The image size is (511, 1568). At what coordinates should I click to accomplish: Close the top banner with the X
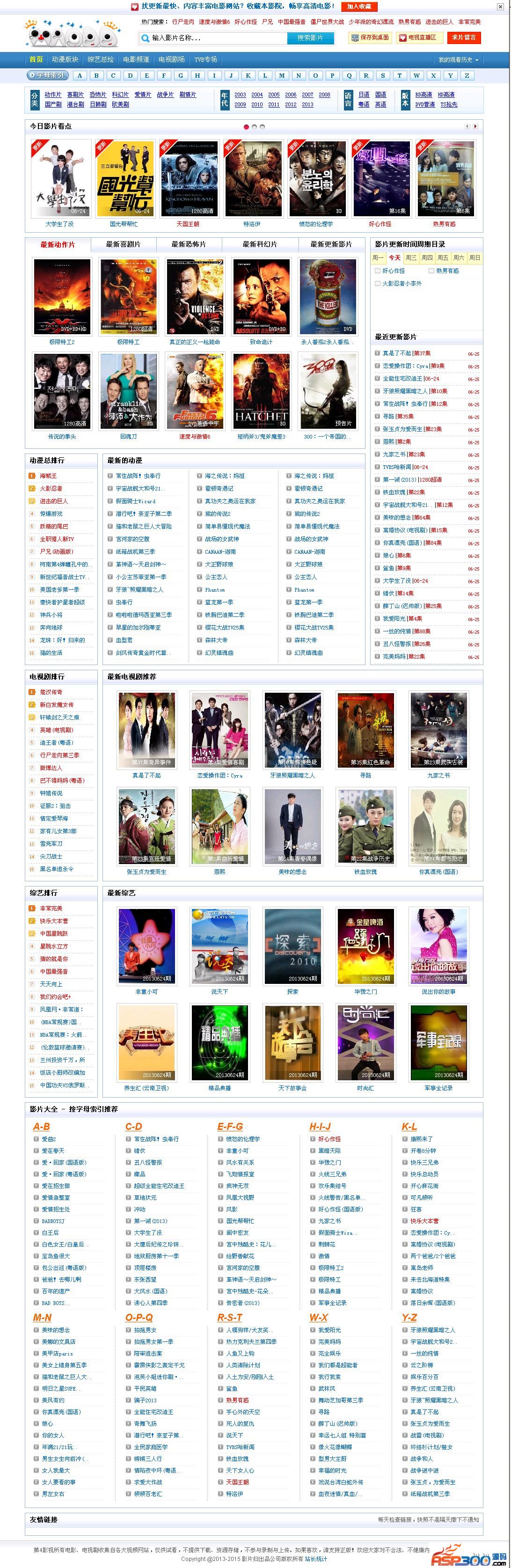pos(500,6)
